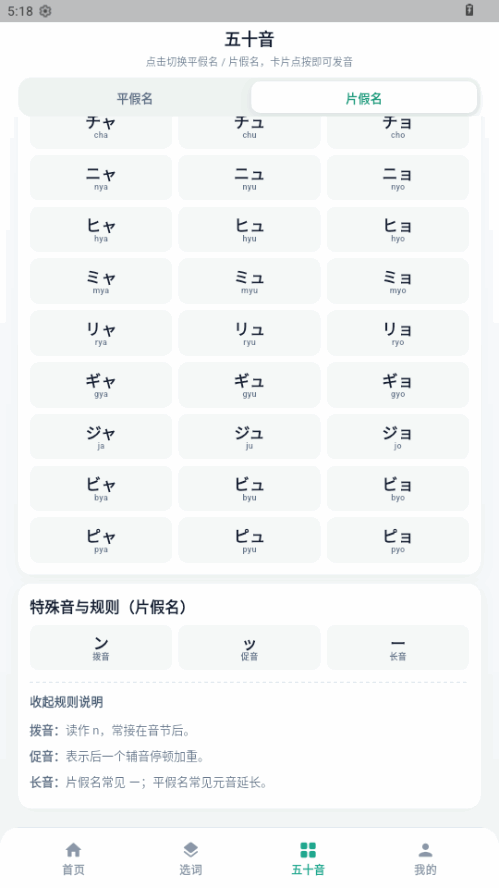499x888 pixels.
Task: Play pronunciation of ミョ myo
Action: pos(398,281)
